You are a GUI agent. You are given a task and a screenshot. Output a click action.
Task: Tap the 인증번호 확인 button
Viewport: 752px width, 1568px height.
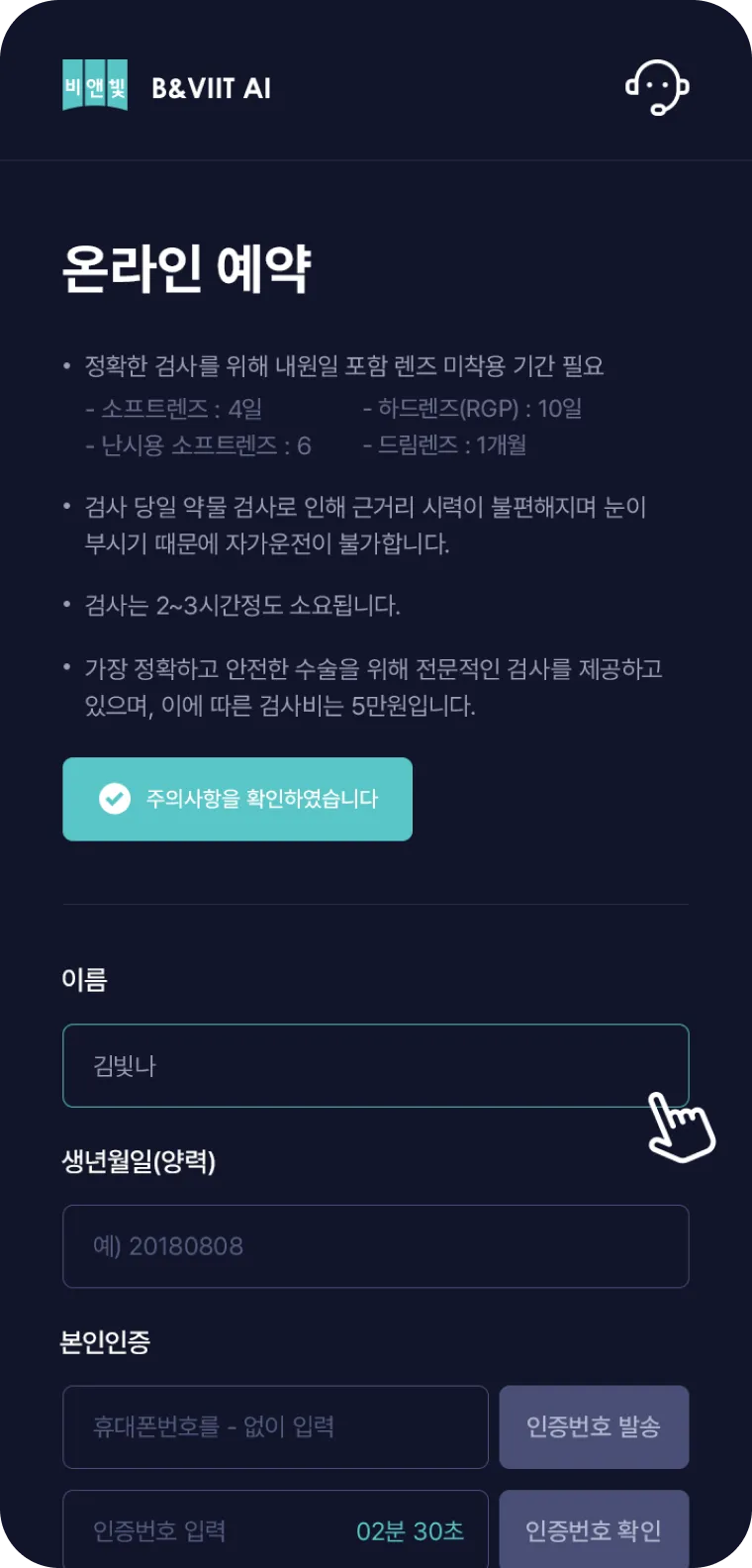593,1530
